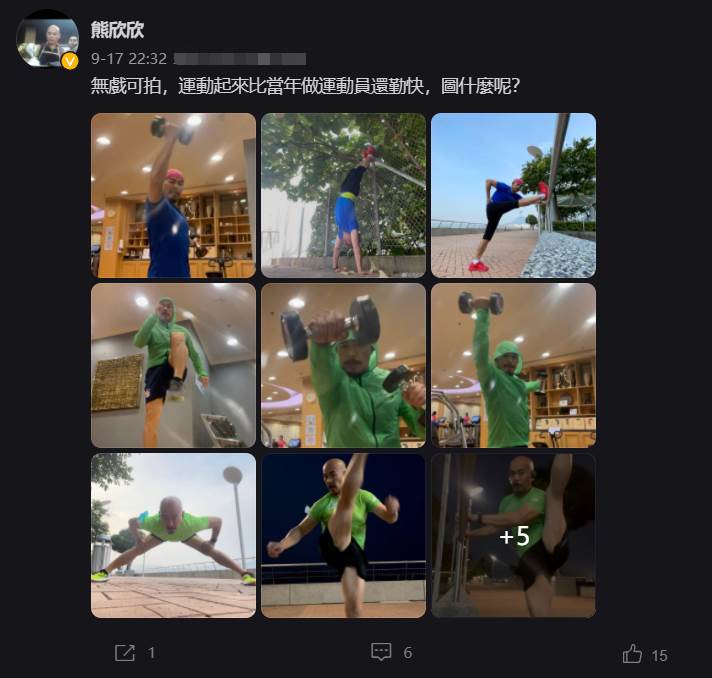Image resolution: width=712 pixels, height=678 pixels.
Task: Open the wide-leg push-up outdoor photo
Action: tap(173, 535)
